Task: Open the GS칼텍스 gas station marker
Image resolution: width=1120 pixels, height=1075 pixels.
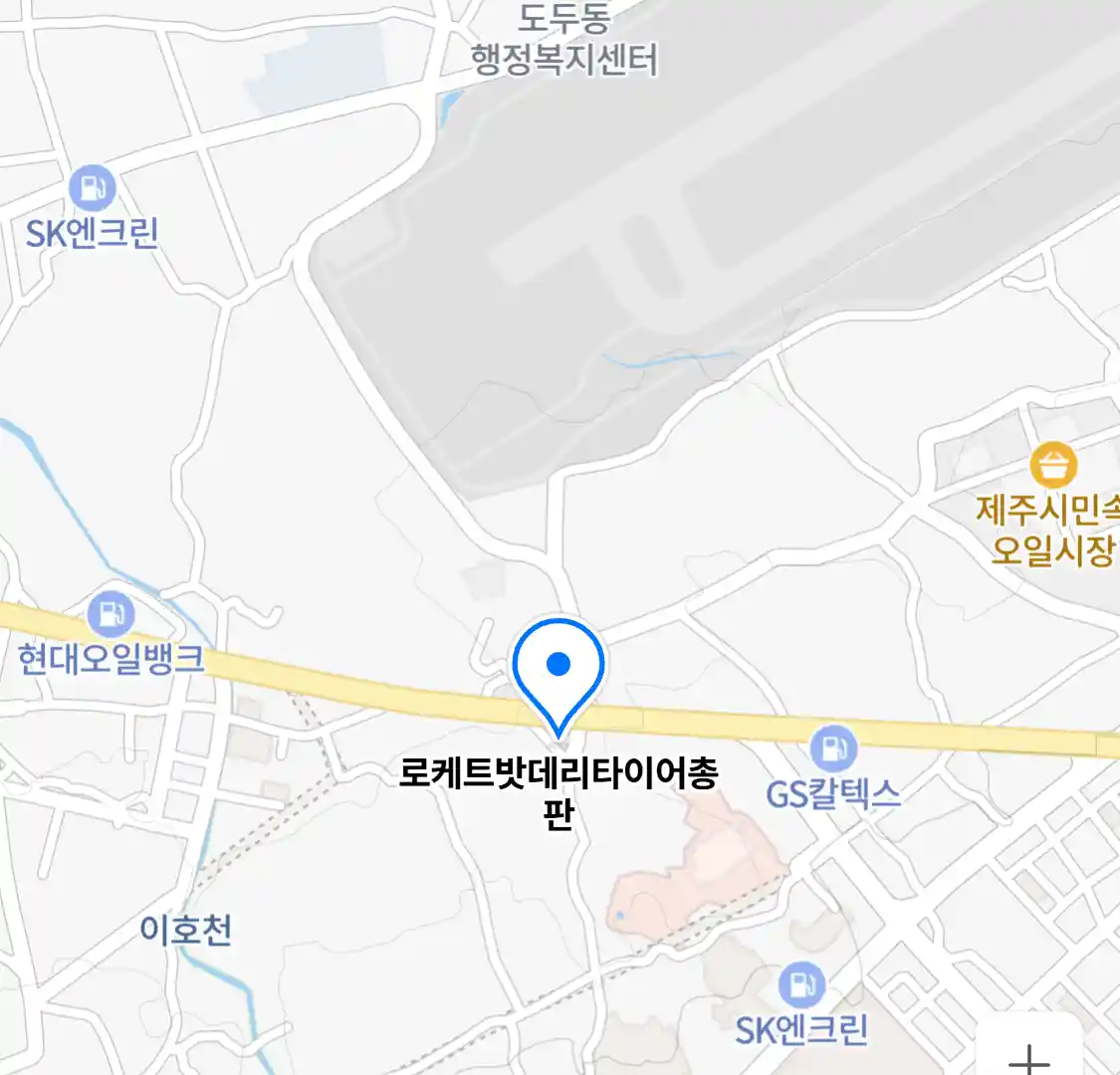Action: click(x=832, y=749)
